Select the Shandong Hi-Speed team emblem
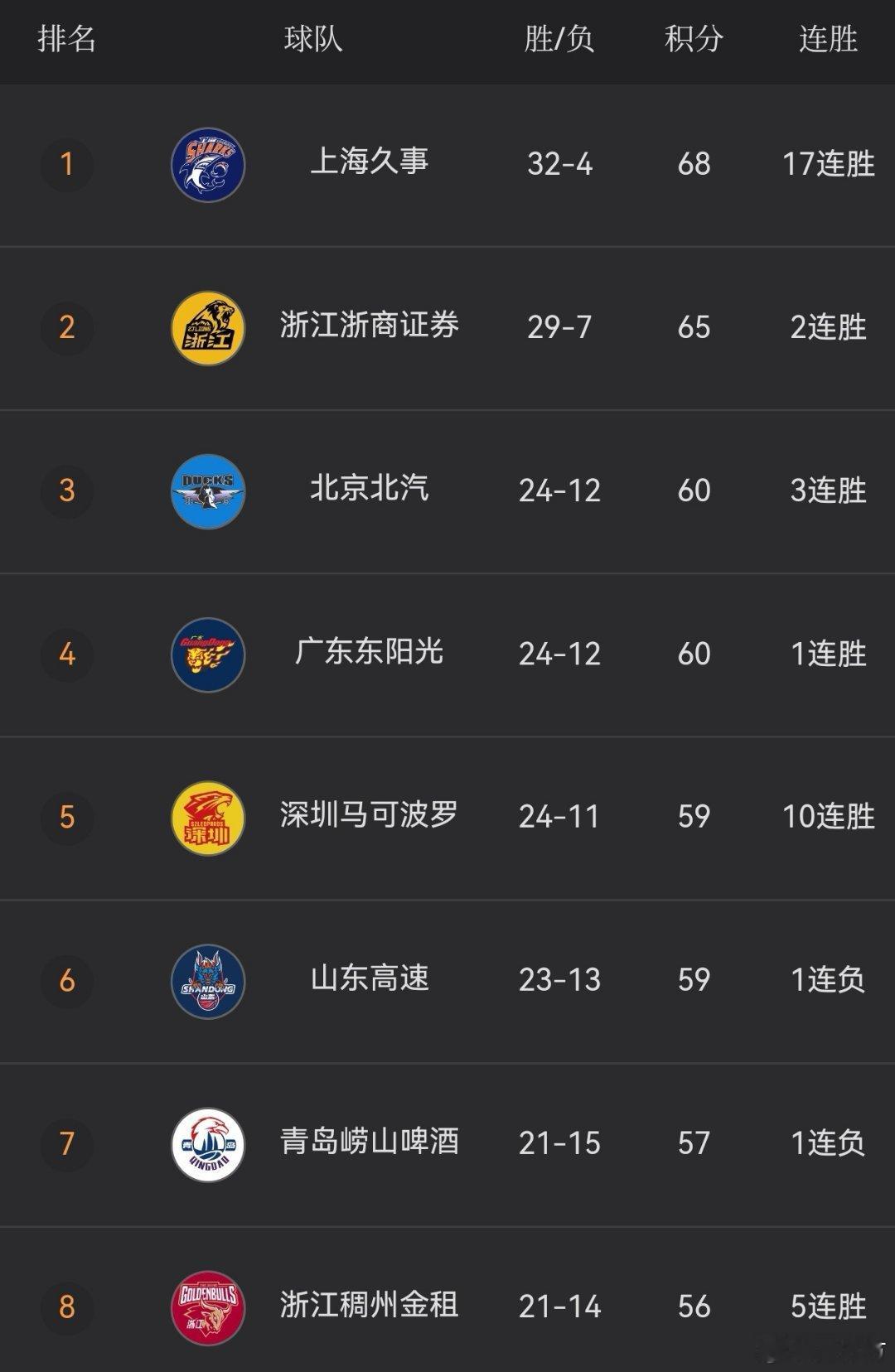Image resolution: width=895 pixels, height=1372 pixels. pyautogui.click(x=207, y=980)
